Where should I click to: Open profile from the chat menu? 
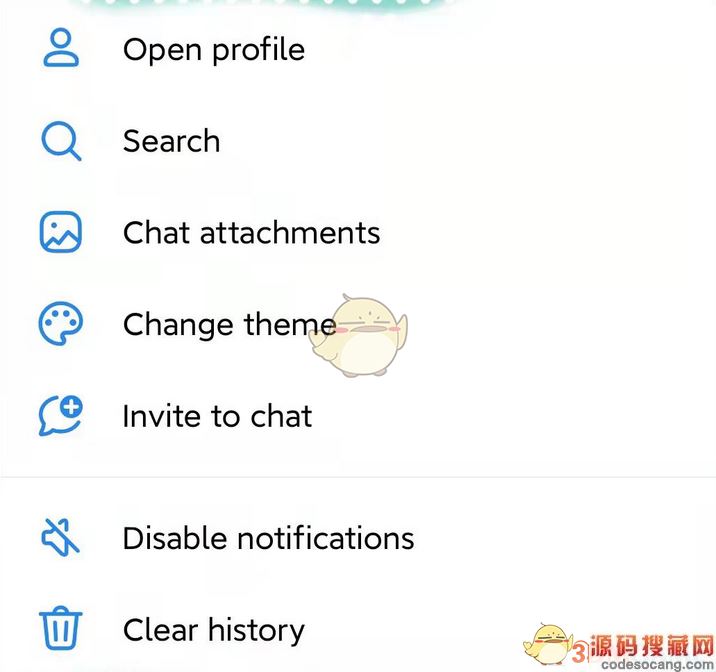click(213, 49)
